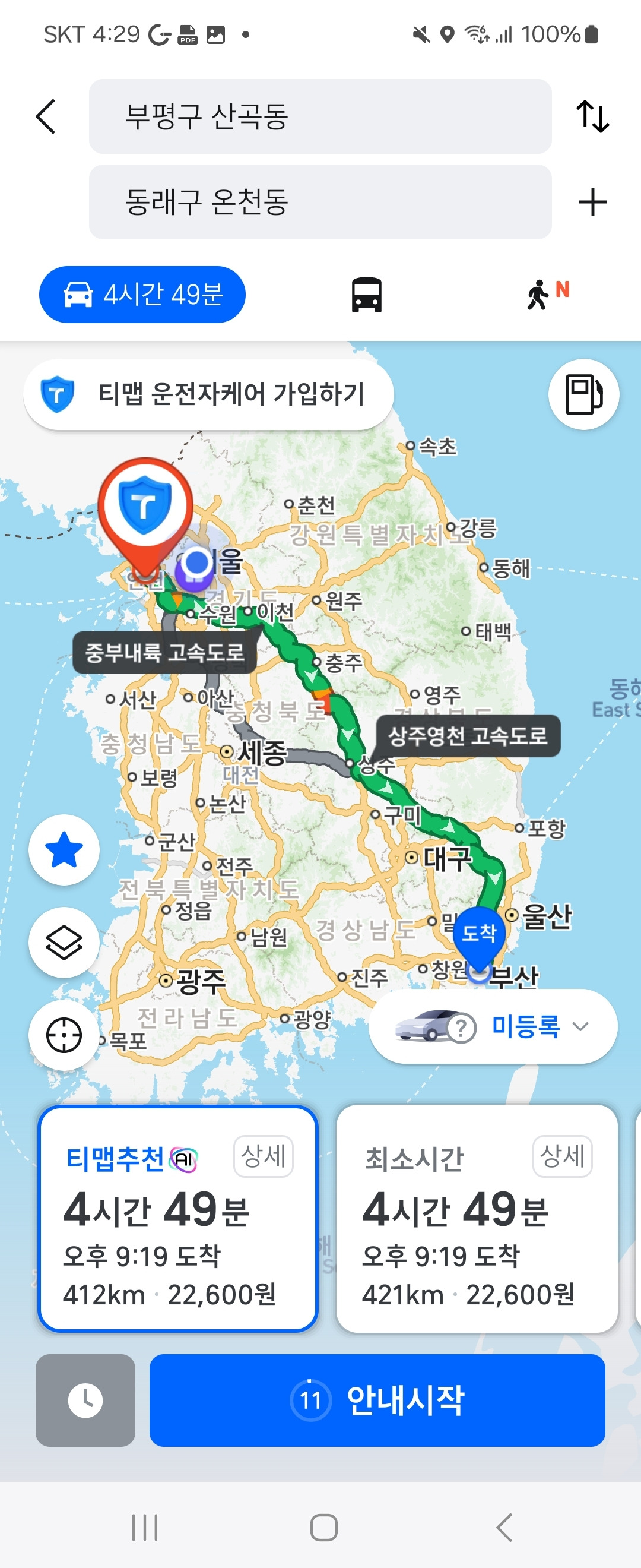The width and height of the screenshot is (641, 1568).
Task: Select the driving route mode
Action: pos(142,294)
